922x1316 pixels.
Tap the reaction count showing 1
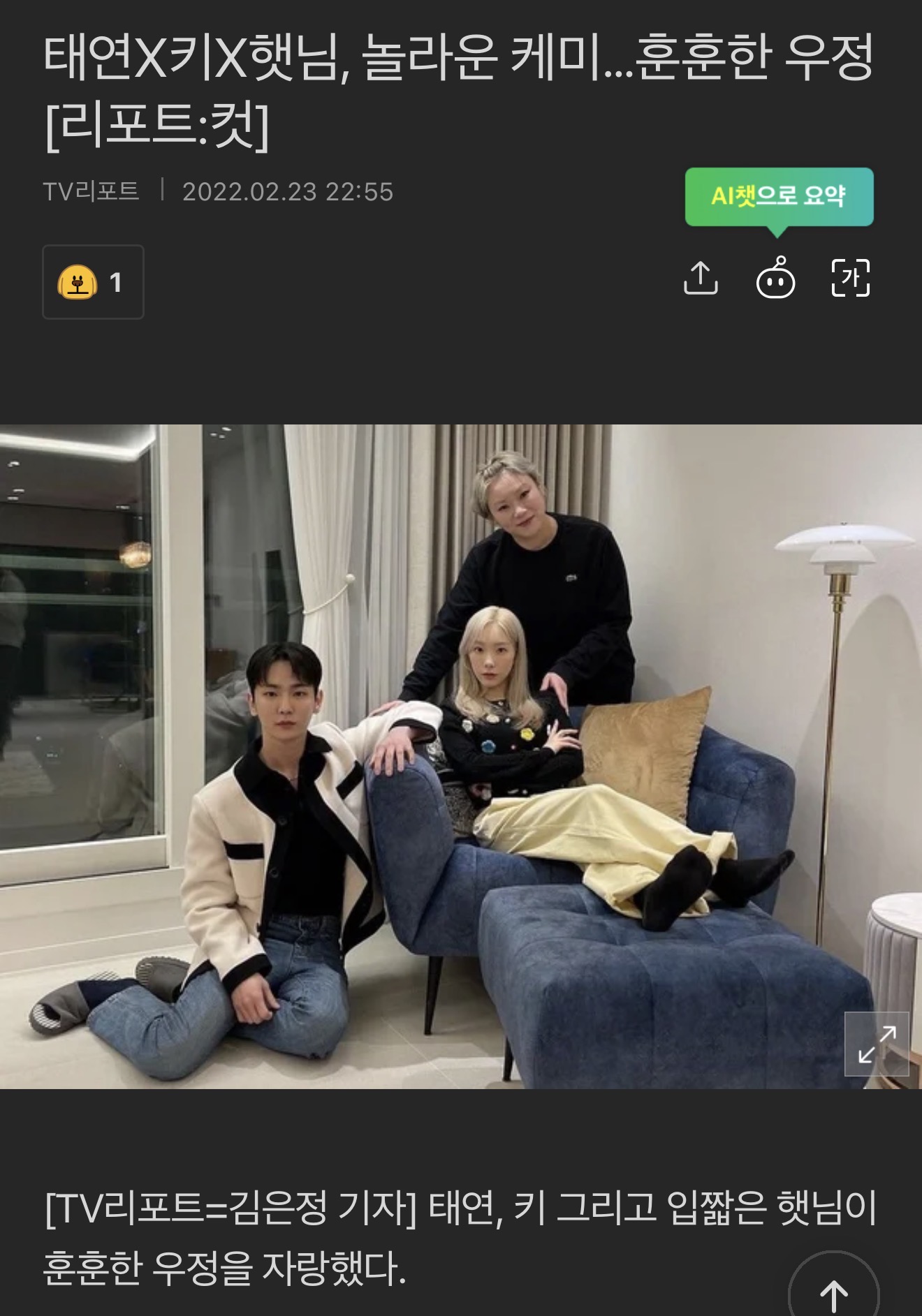click(x=117, y=282)
